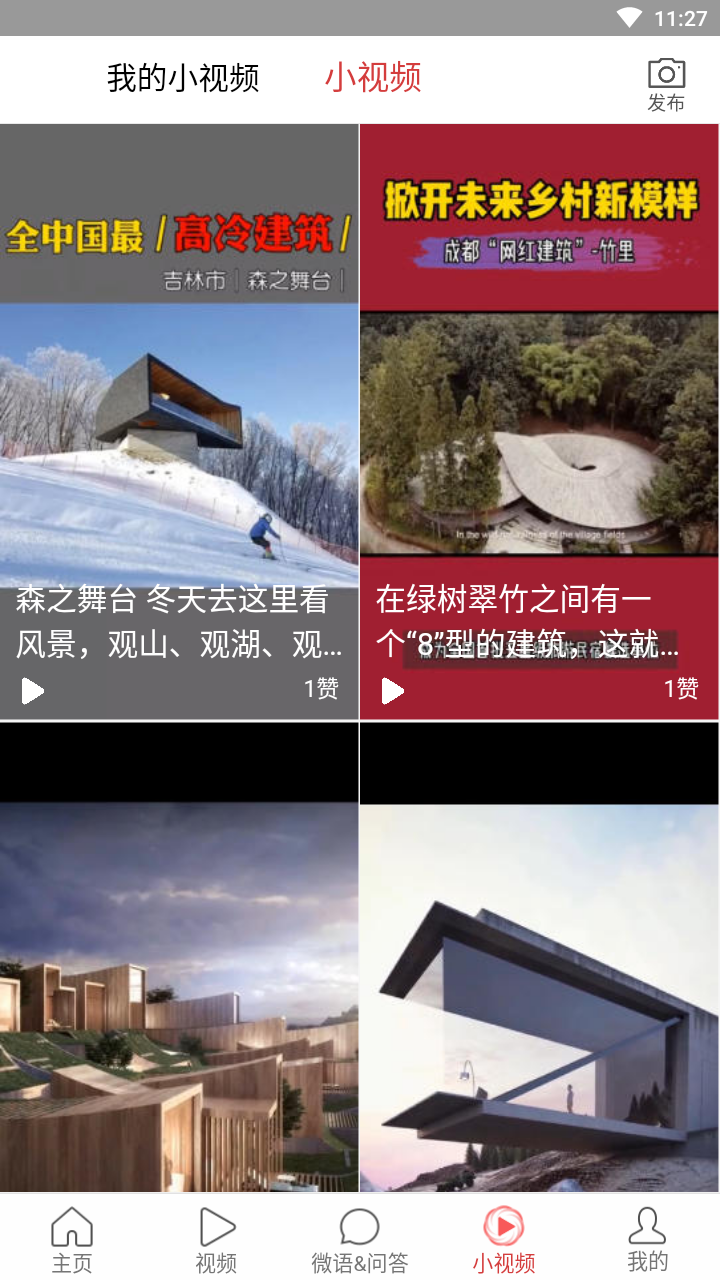Open the wooden hillside houses video
Viewport: 720px width, 1280px height.
click(x=179, y=960)
